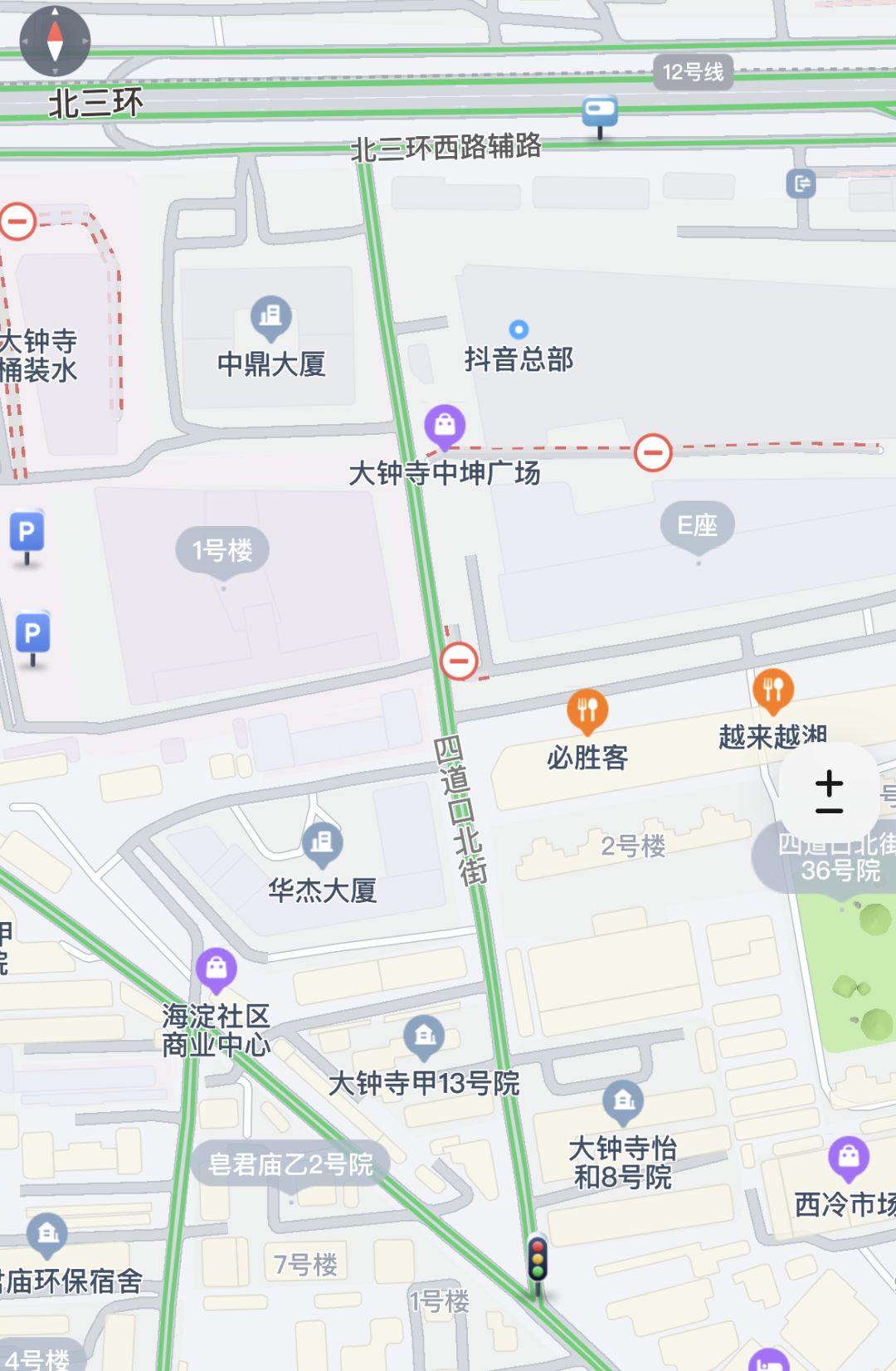Select 海淀社区商业中心 shopping pin
Viewport: 896px width, 1371px height.
click(217, 968)
